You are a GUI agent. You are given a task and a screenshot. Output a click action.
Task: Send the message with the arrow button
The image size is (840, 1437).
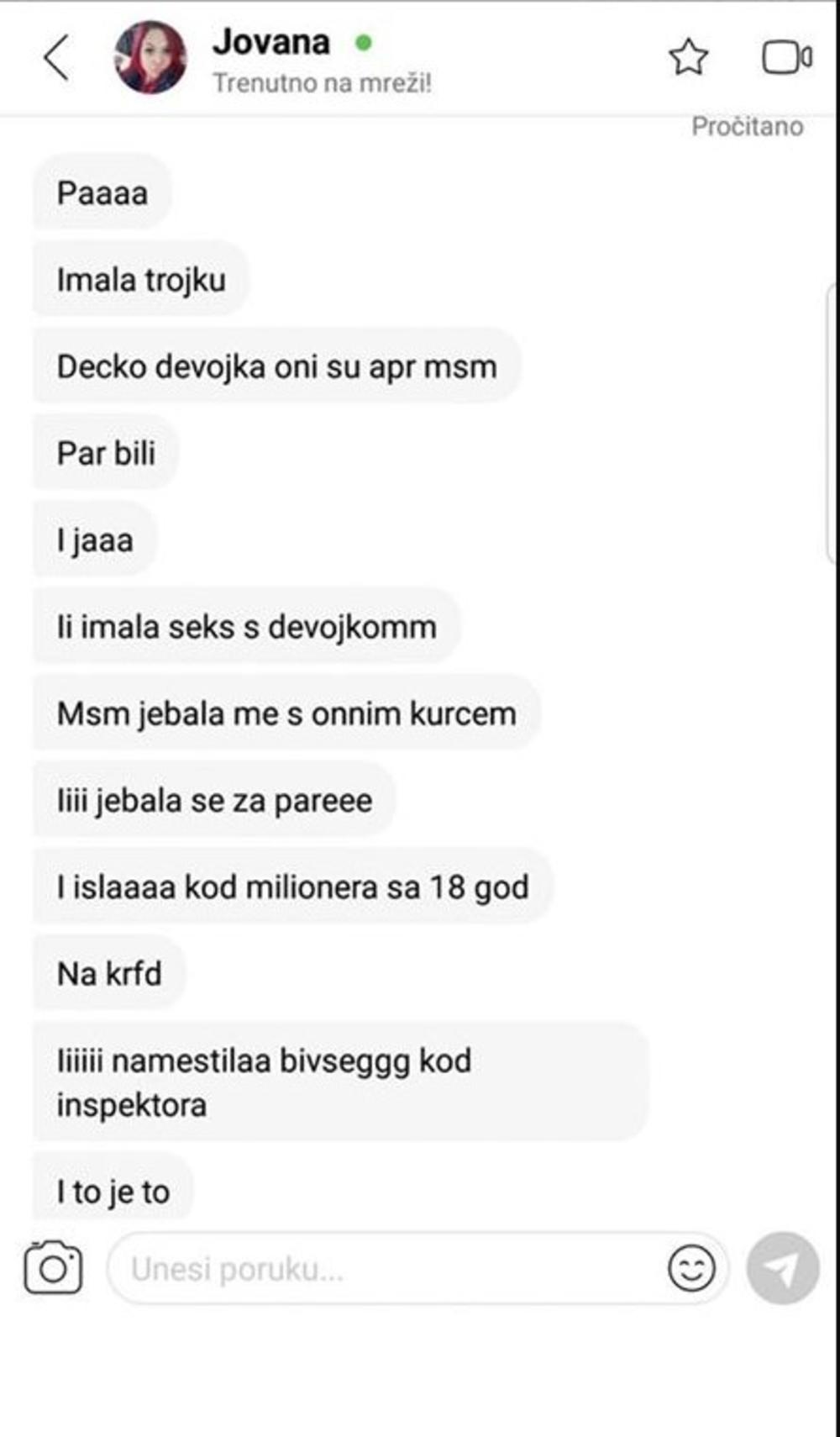[x=782, y=1269]
